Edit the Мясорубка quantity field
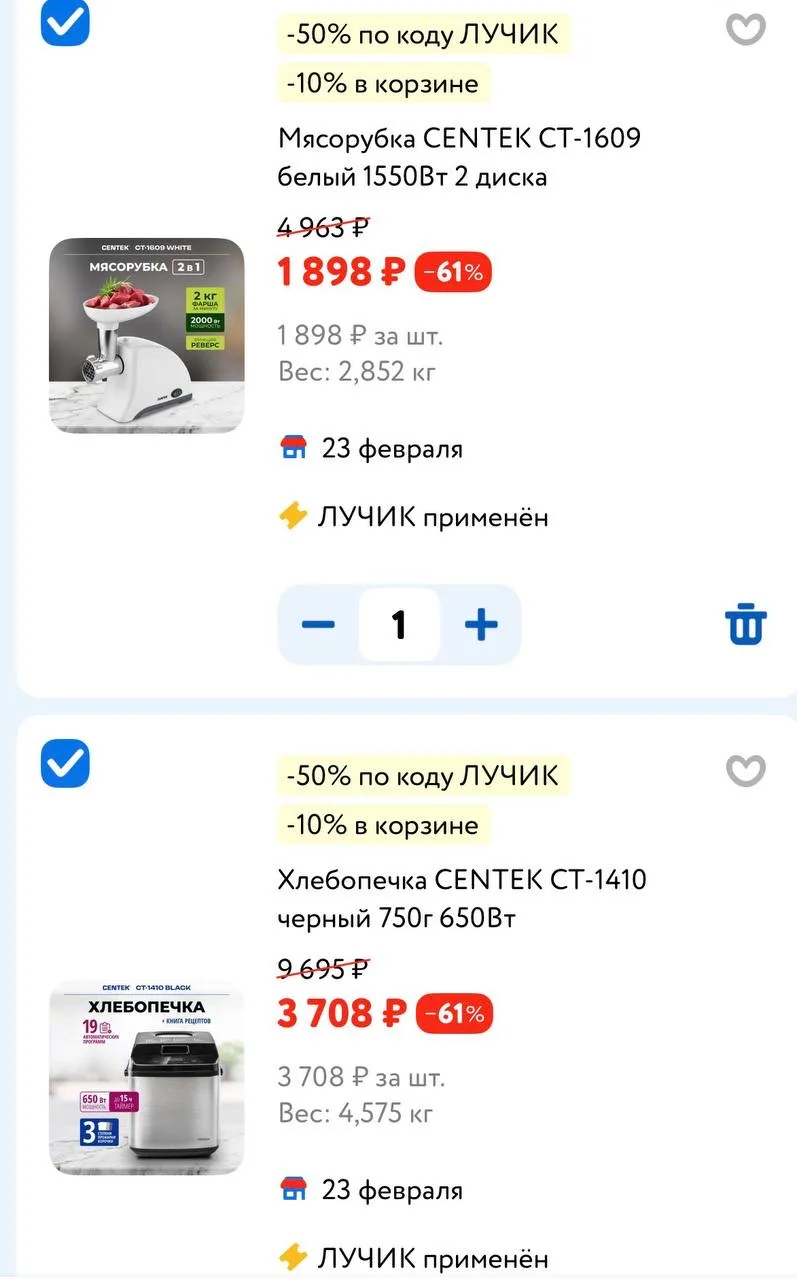This screenshot has height=1280, width=797. (399, 625)
